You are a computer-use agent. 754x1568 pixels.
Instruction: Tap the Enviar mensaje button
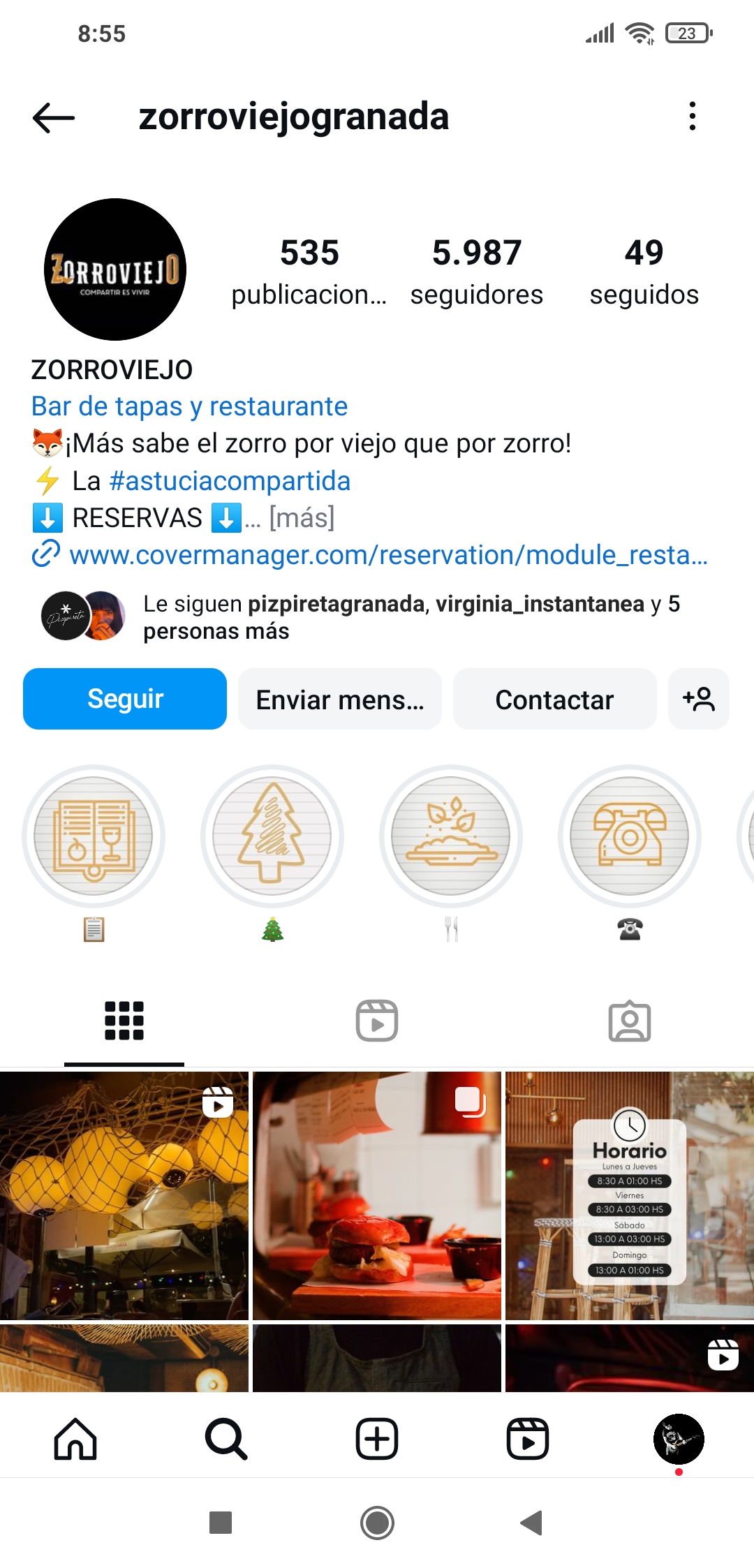(x=340, y=699)
